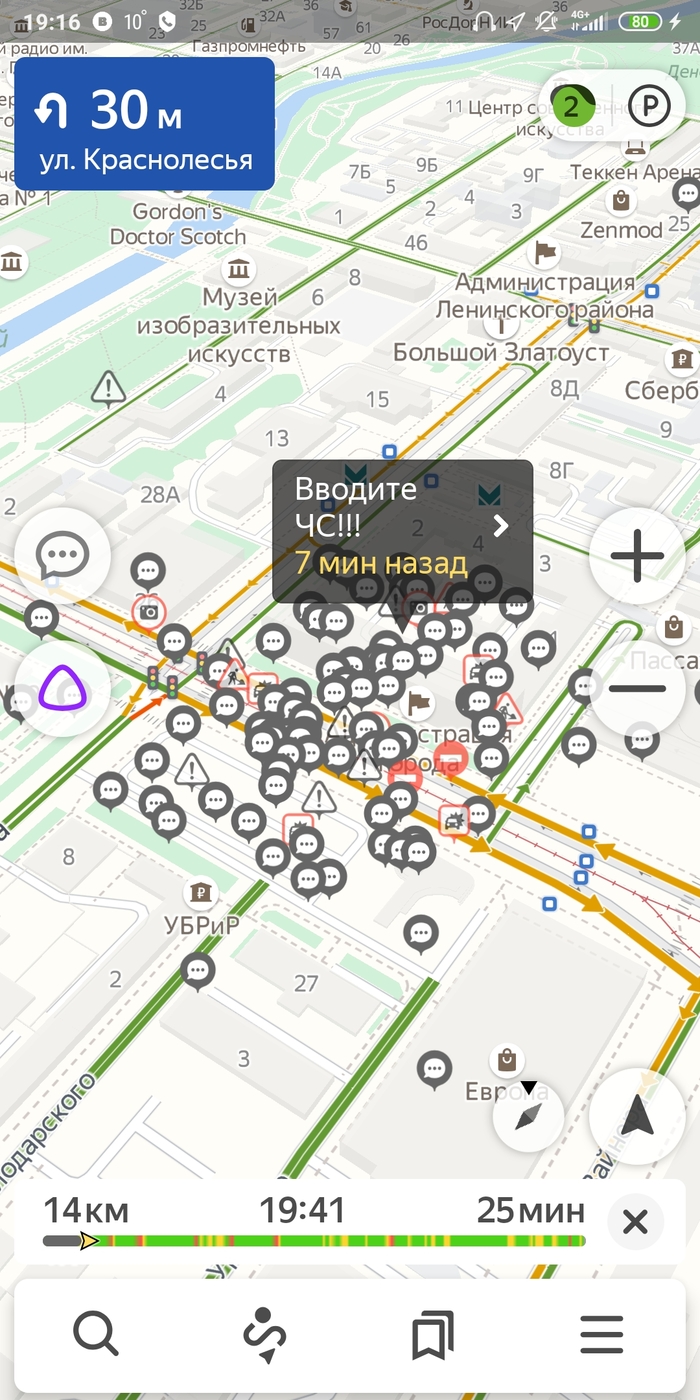The width and height of the screenshot is (700, 1400).
Task: Open the Музей изобразительных искусств place marker
Action: point(239,269)
